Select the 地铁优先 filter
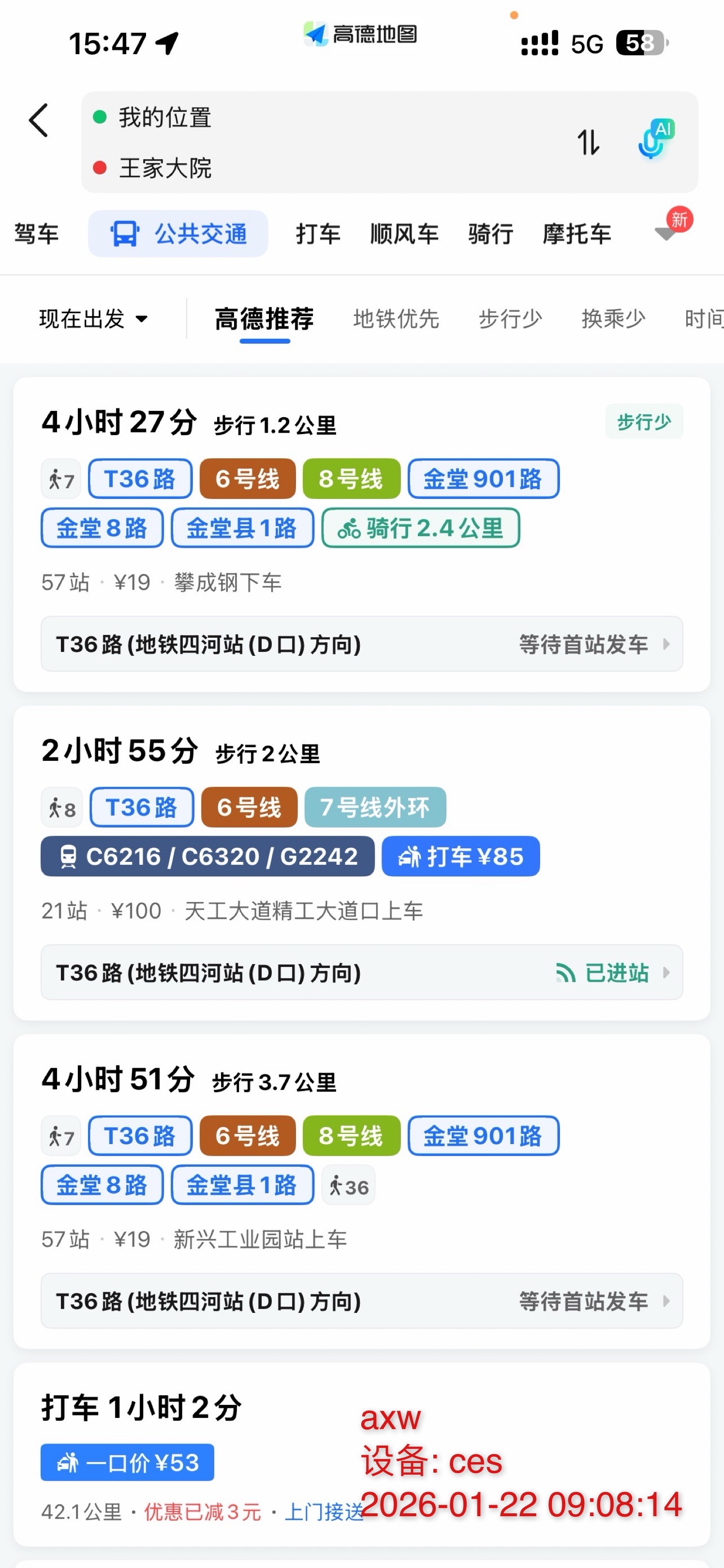 [x=396, y=318]
